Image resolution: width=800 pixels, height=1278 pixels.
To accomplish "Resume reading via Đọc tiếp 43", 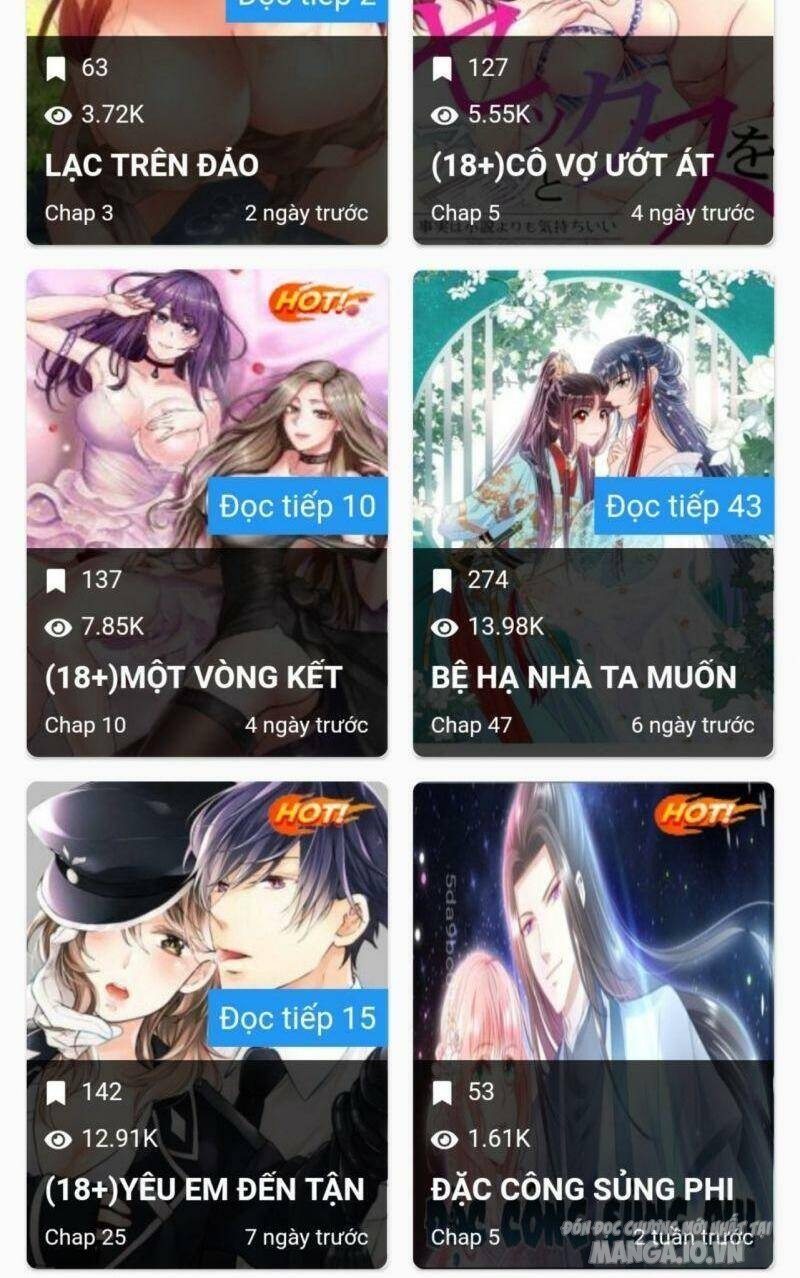I will coord(684,506).
